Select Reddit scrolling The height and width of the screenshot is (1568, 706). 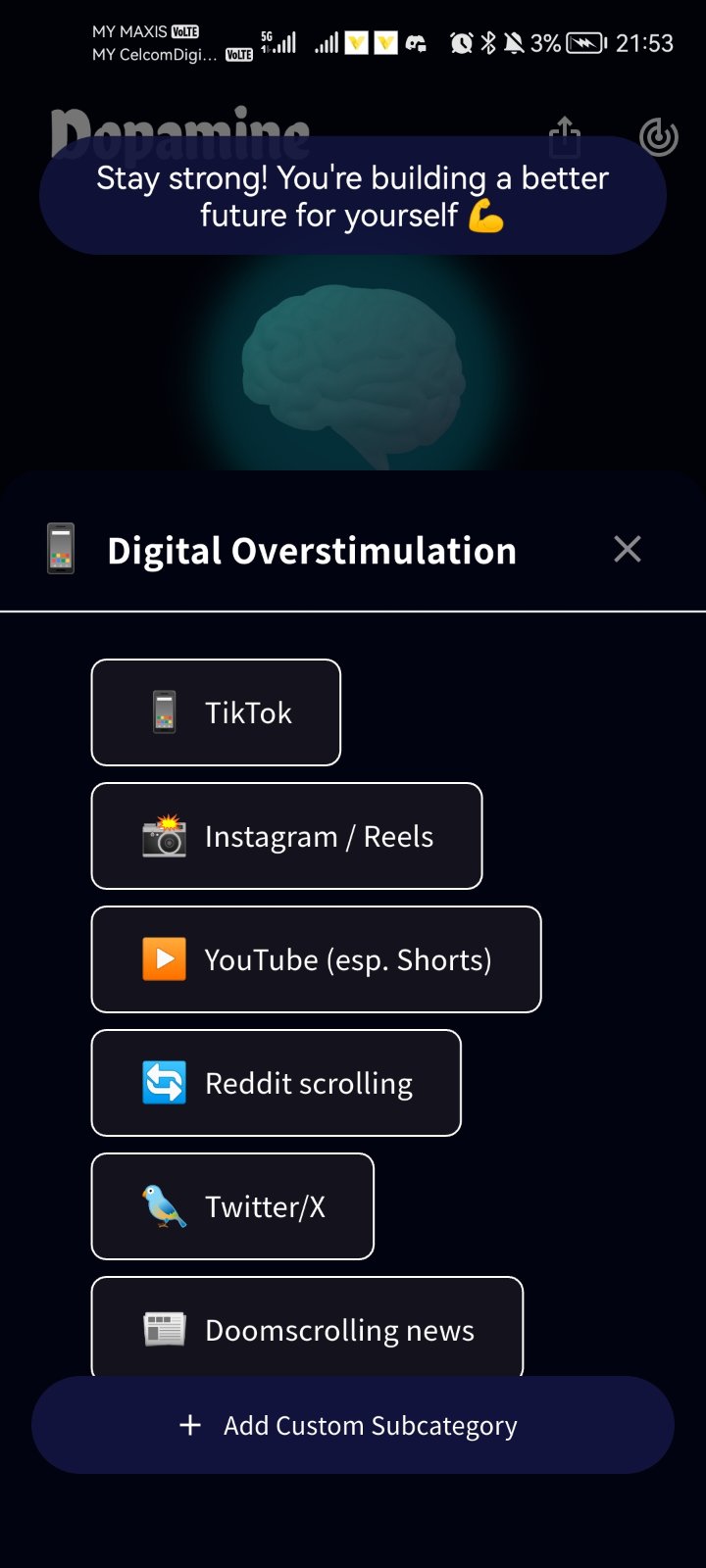276,1083
